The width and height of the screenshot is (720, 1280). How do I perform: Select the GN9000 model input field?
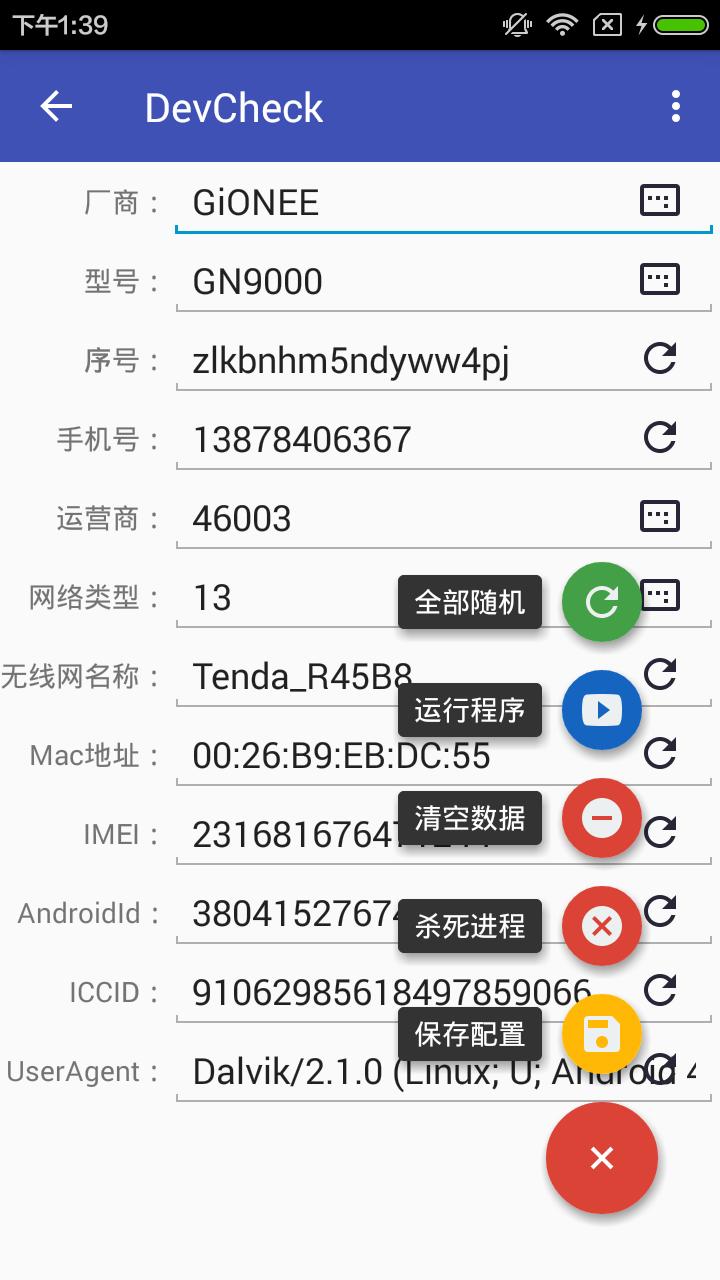[400, 281]
